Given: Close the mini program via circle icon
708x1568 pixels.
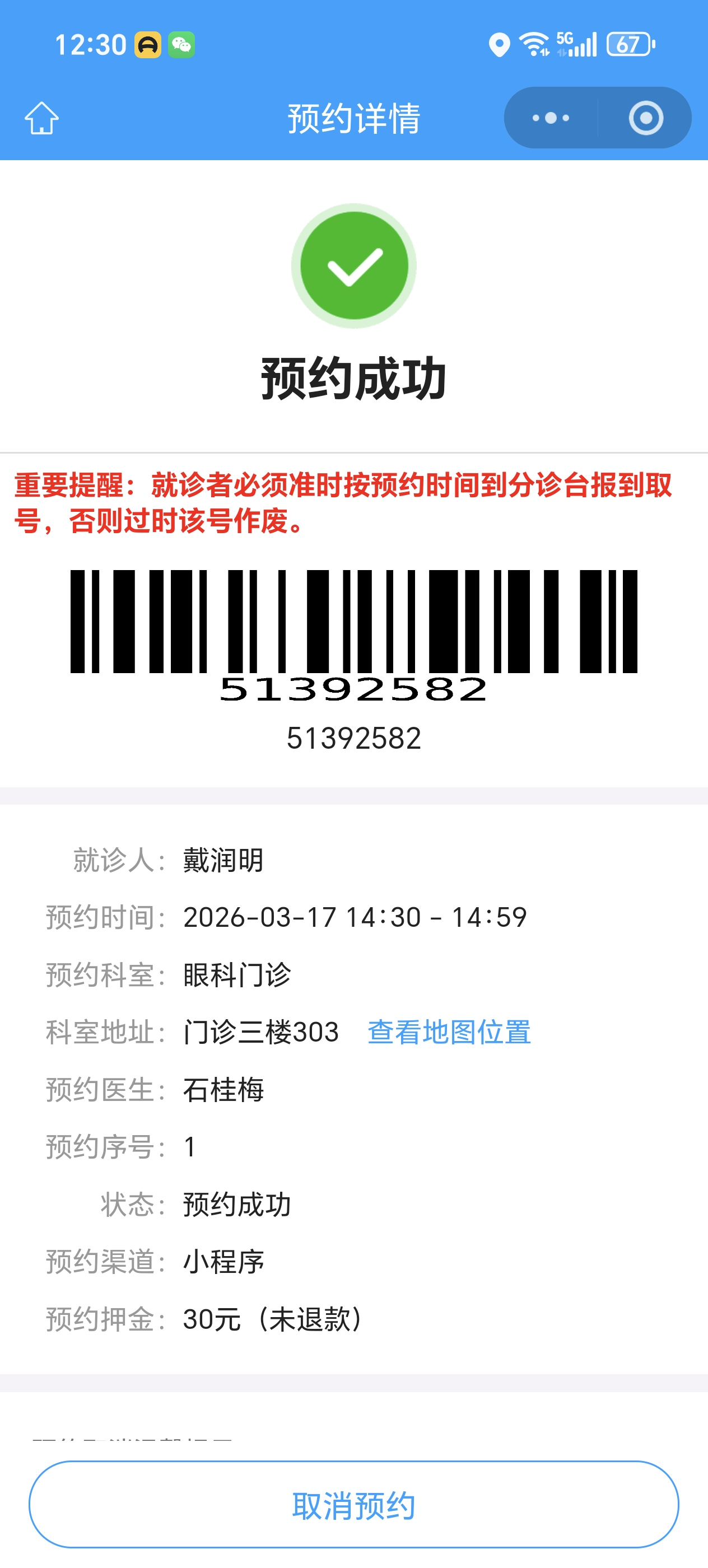Looking at the screenshot, I should pyautogui.click(x=645, y=118).
